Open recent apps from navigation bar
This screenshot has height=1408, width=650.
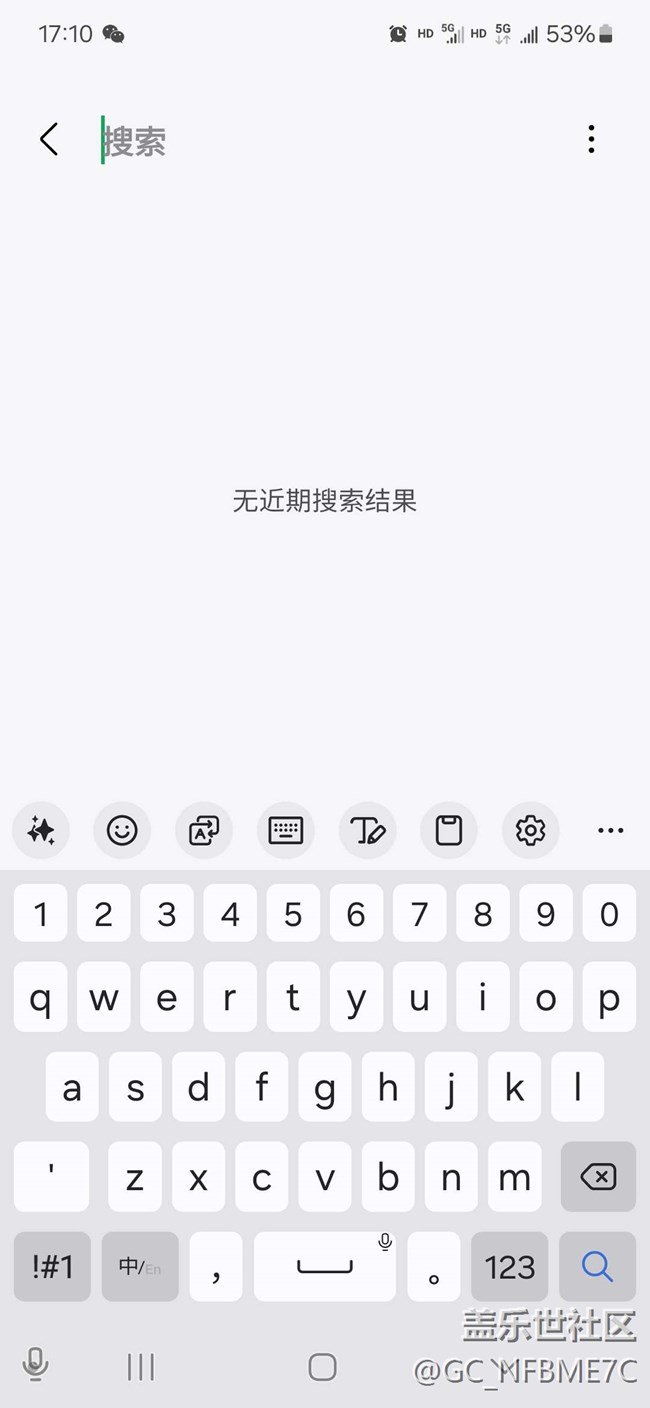[141, 1367]
